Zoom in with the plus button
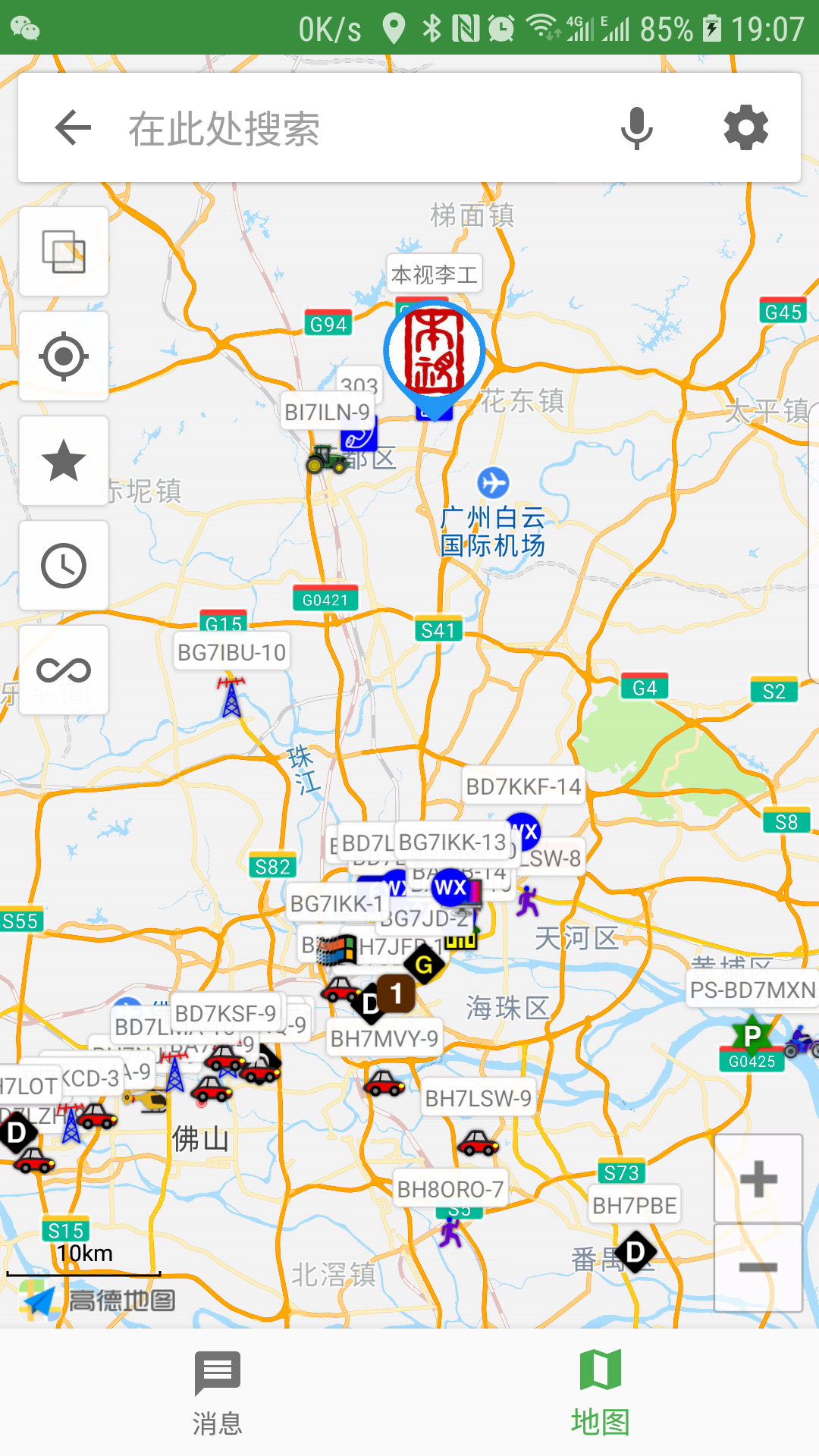This screenshot has height=1456, width=819. click(x=758, y=1179)
